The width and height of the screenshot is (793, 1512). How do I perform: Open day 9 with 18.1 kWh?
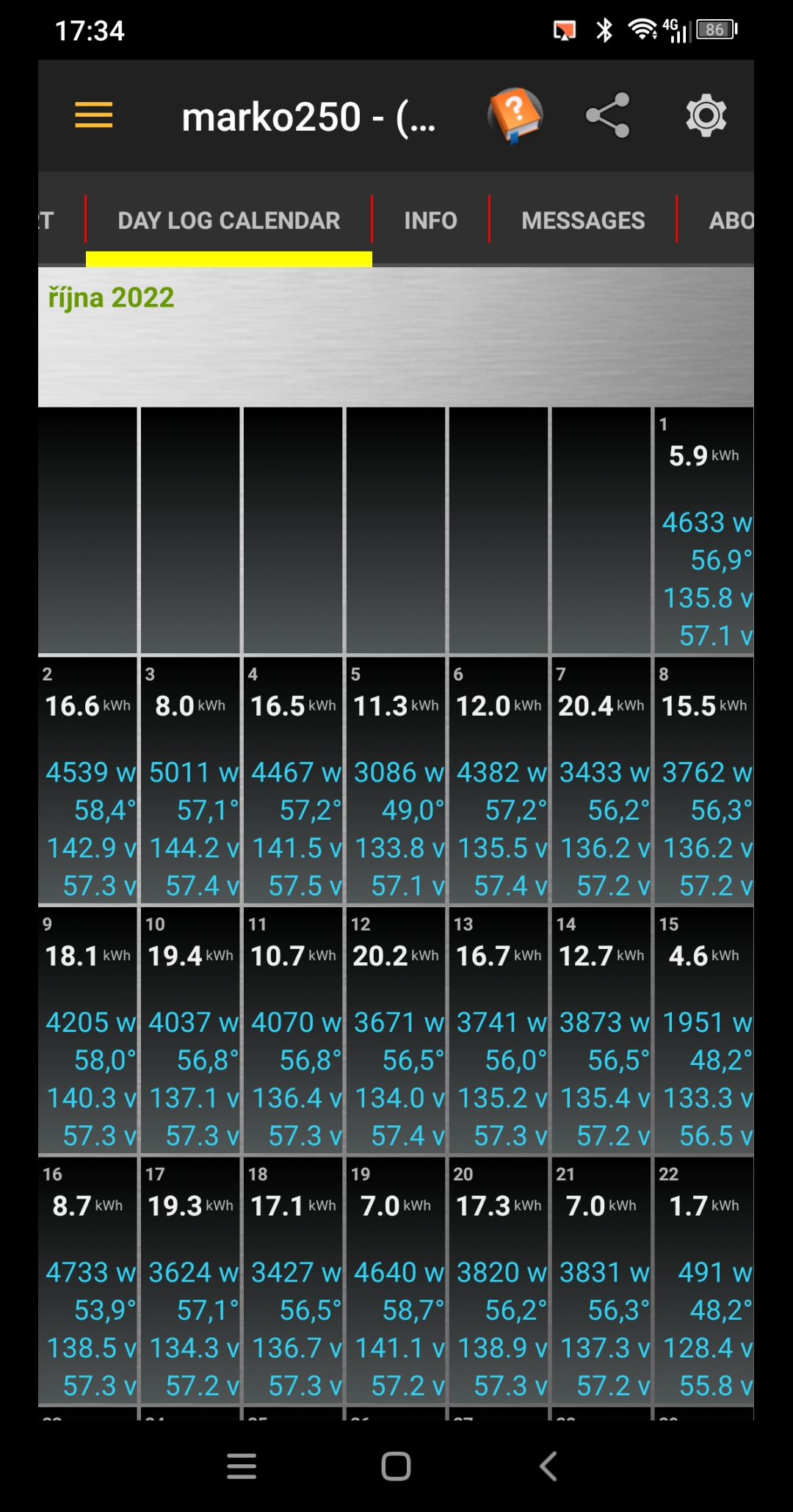(x=87, y=1031)
